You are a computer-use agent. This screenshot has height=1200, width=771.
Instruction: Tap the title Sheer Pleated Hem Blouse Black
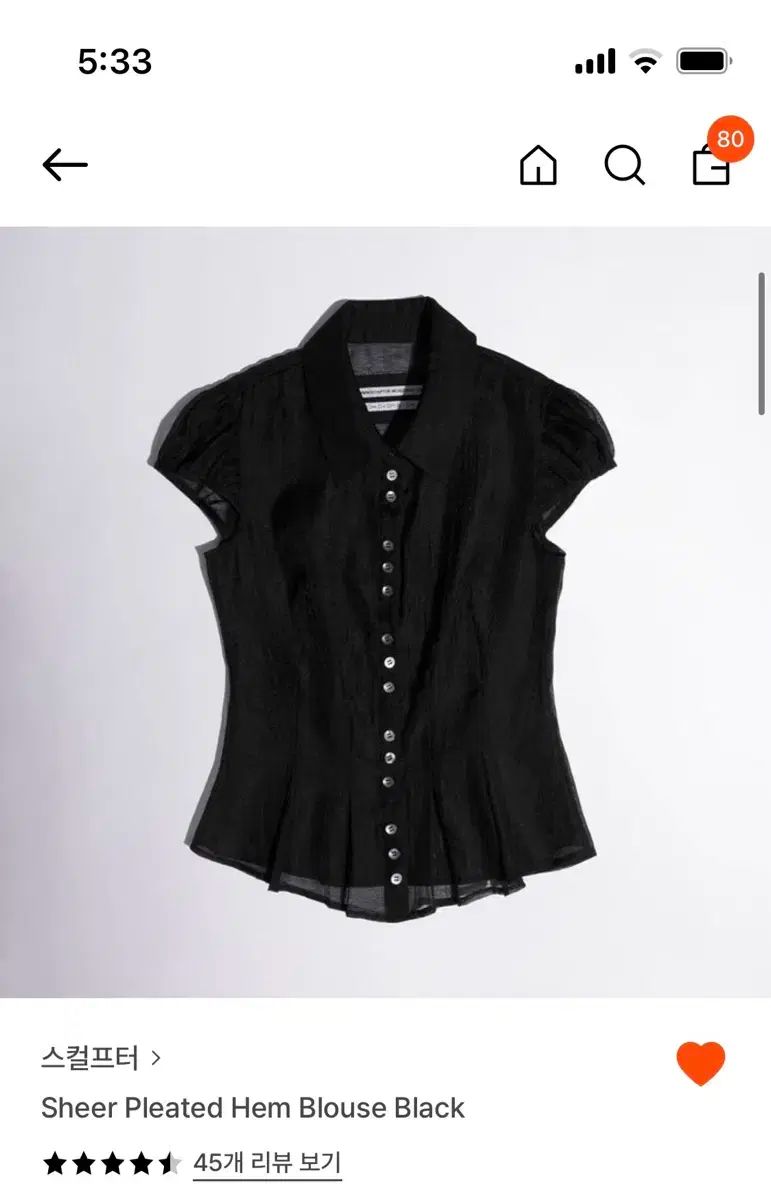[250, 1109]
